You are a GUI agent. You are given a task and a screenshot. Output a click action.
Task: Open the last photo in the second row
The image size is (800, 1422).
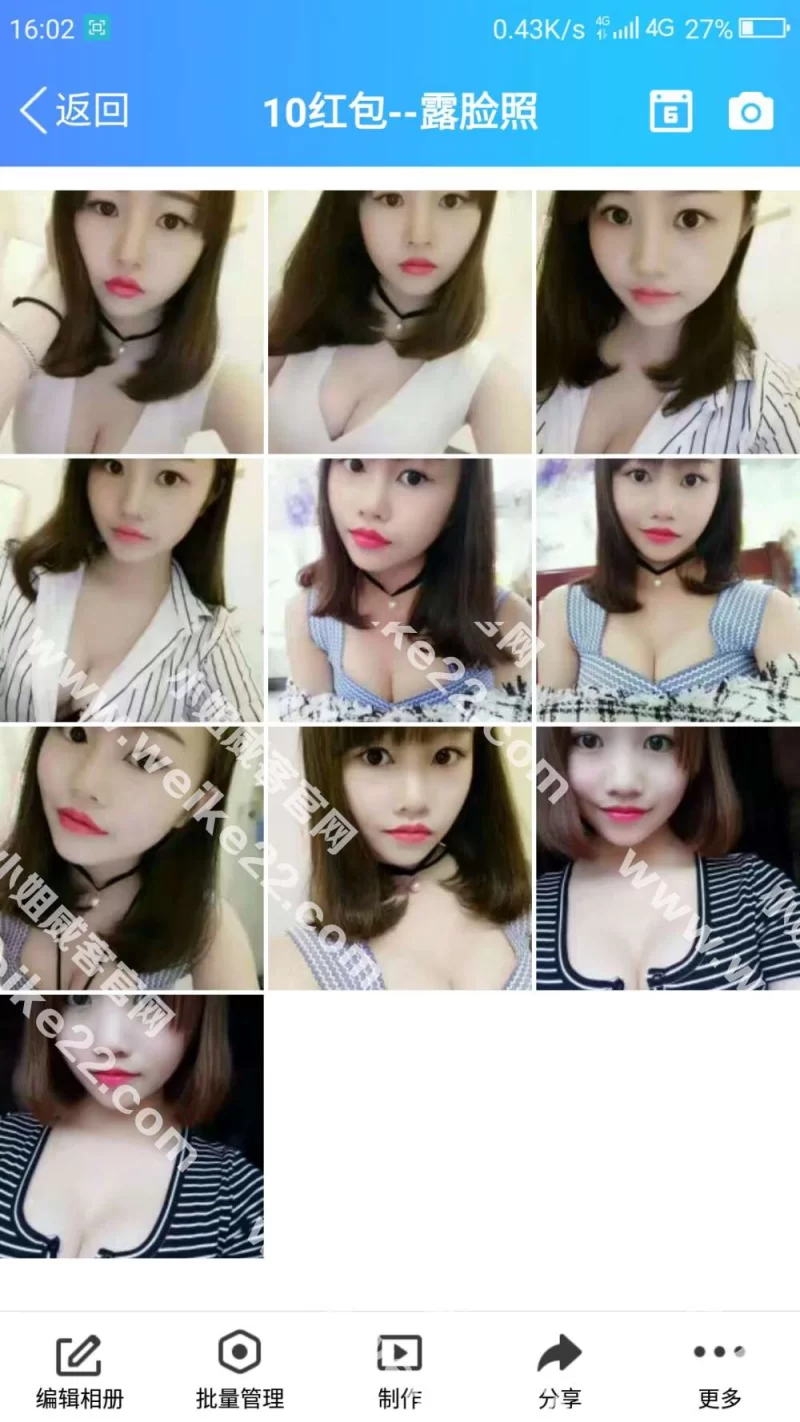tap(668, 590)
